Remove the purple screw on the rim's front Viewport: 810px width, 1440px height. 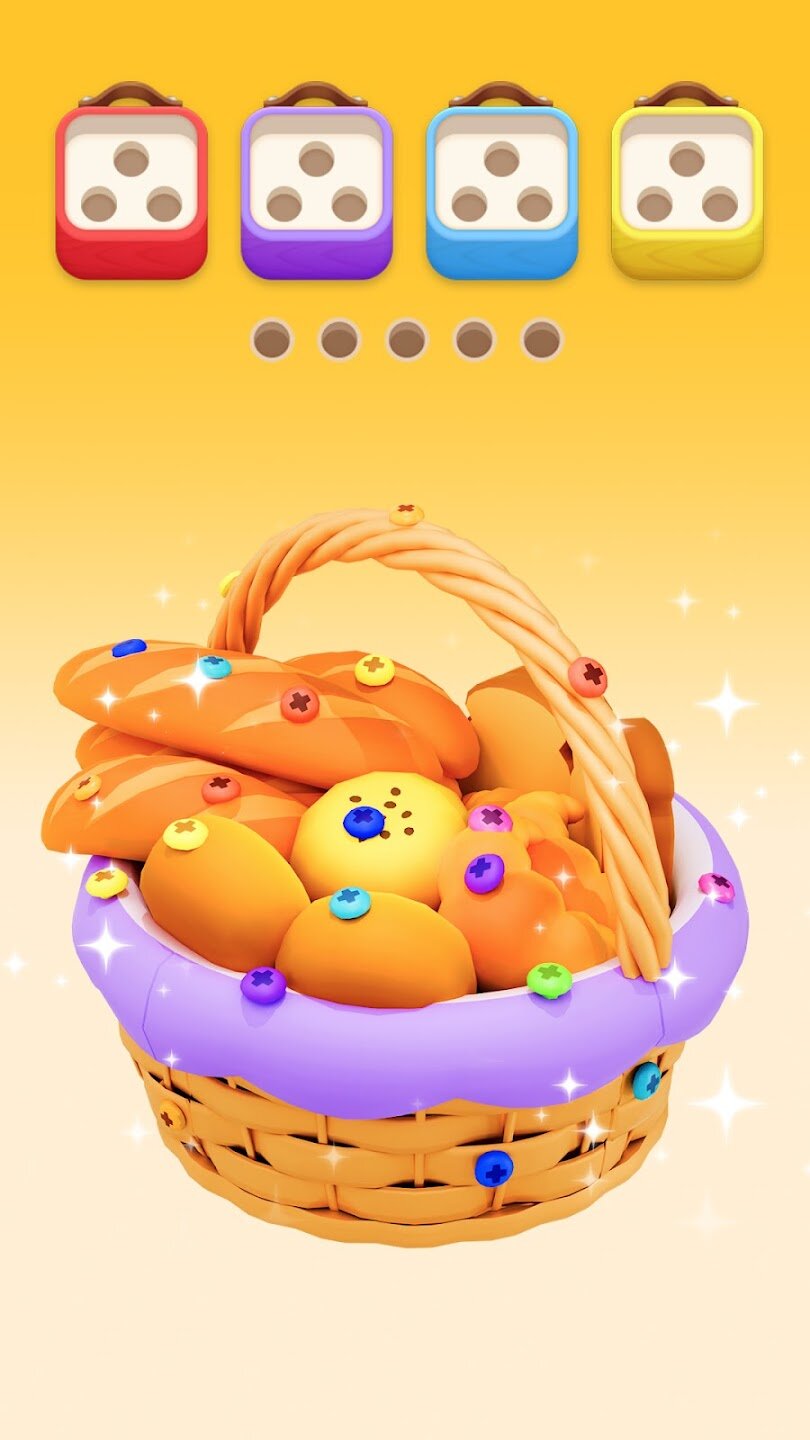(263, 985)
